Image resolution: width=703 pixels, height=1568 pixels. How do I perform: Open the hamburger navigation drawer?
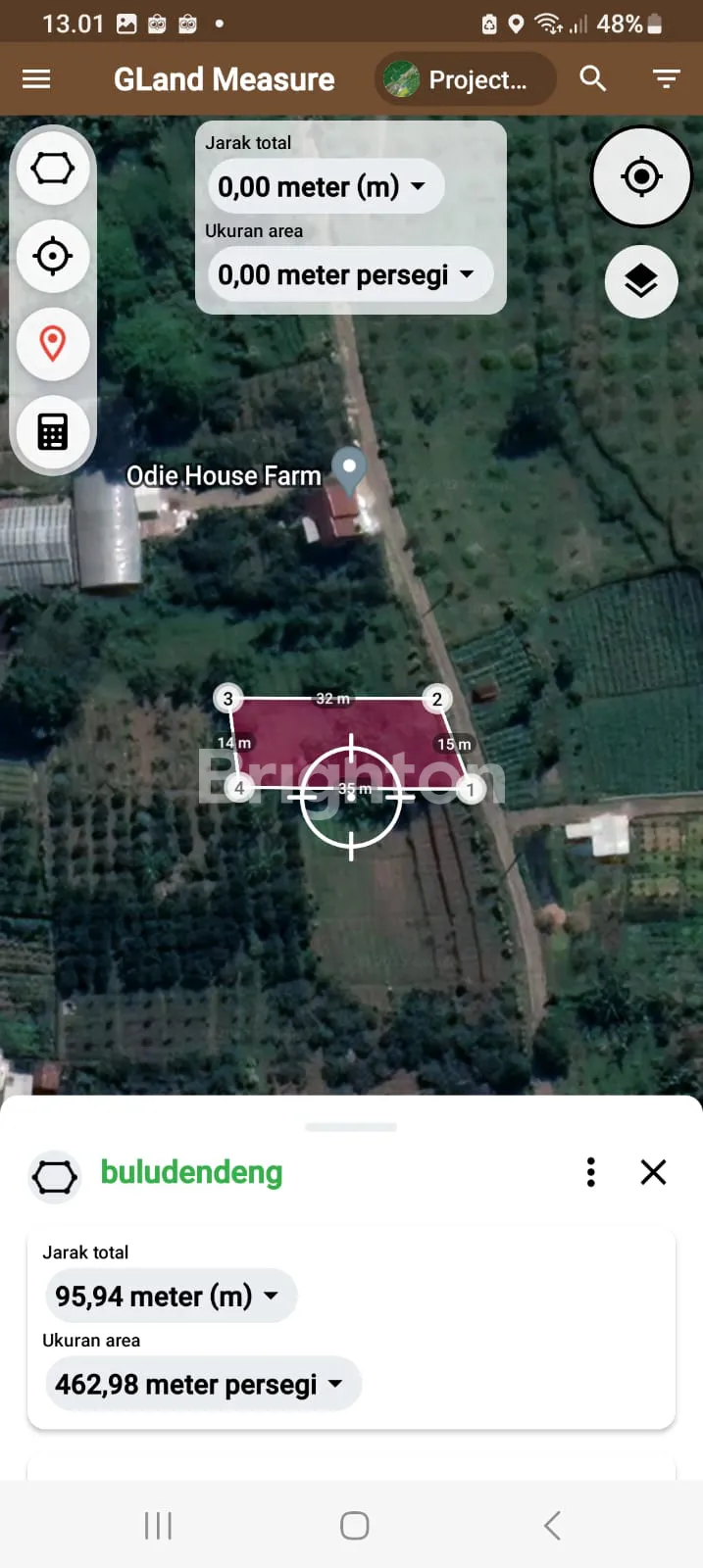click(x=36, y=79)
